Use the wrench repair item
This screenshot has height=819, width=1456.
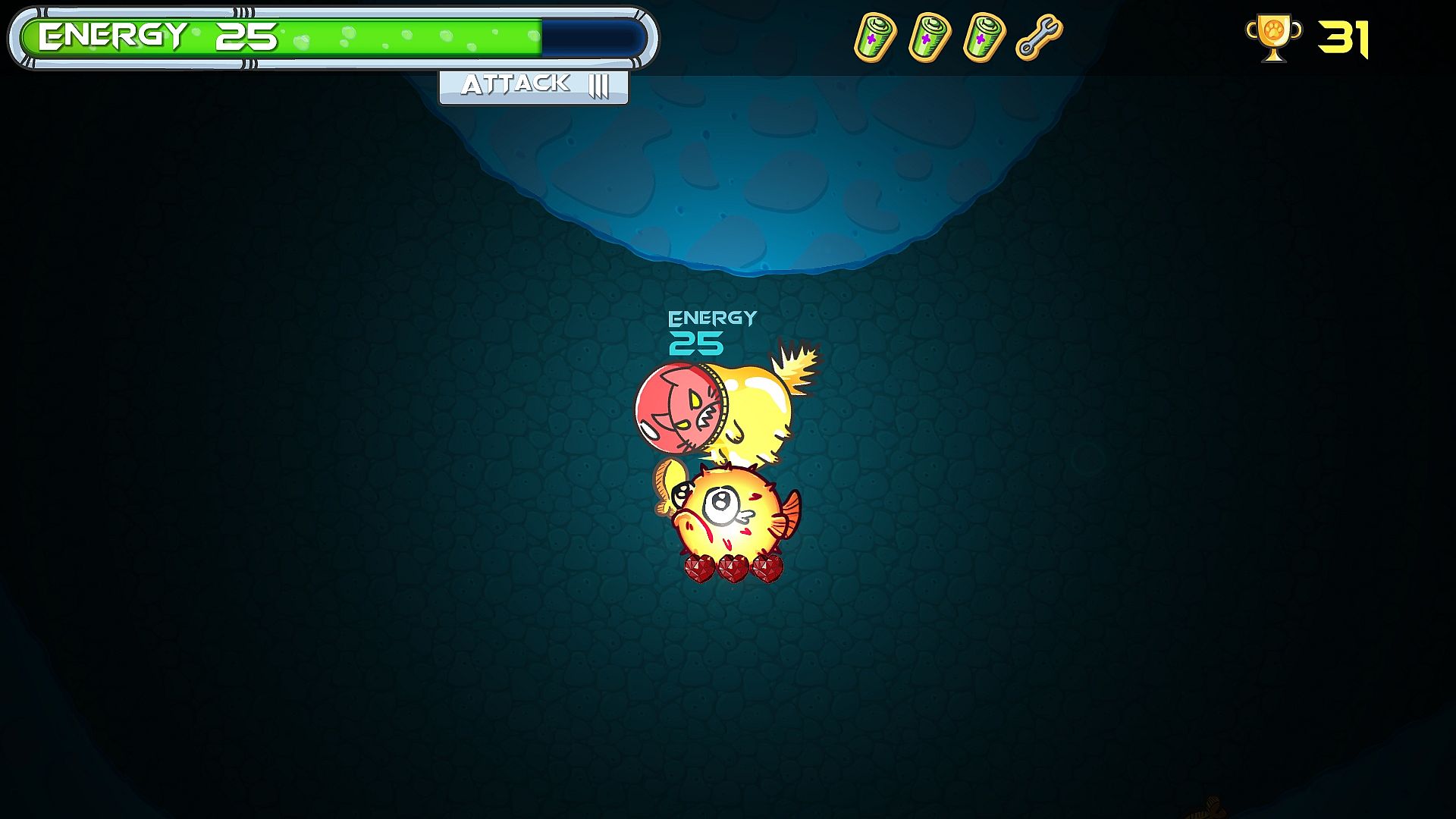click(x=1039, y=37)
